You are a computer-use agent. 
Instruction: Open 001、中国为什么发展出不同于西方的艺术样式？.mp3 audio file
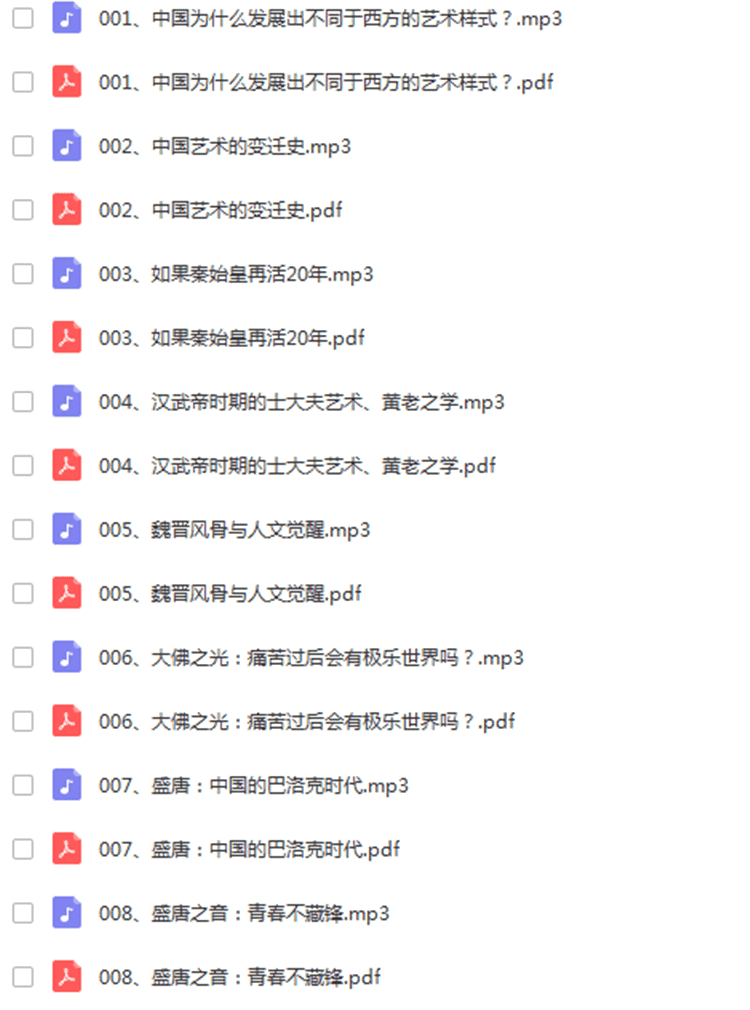330,18
